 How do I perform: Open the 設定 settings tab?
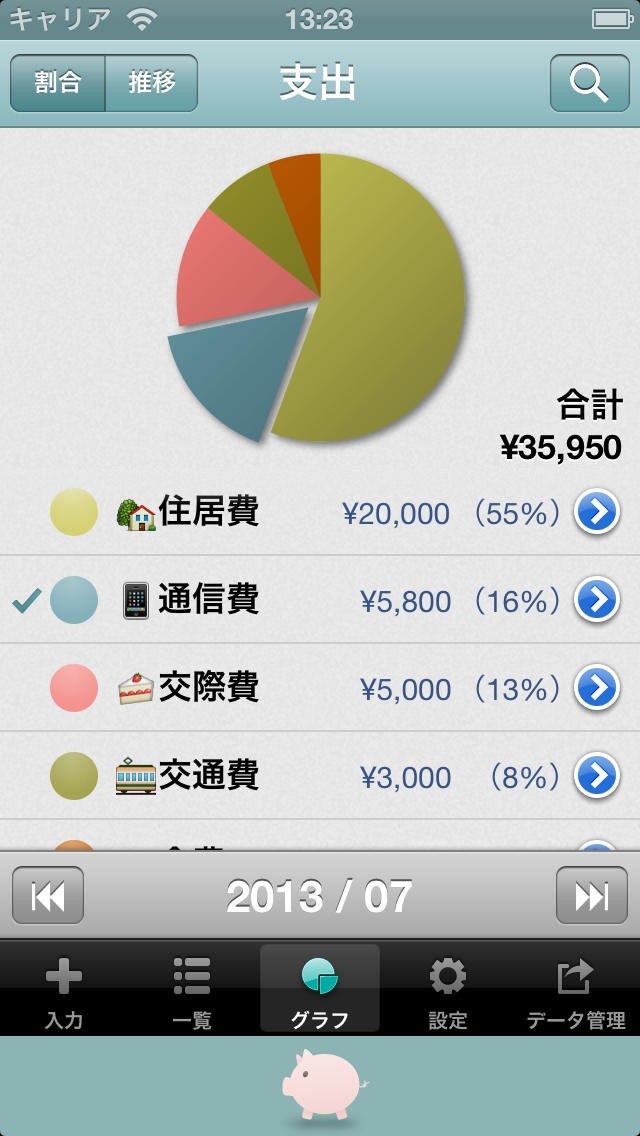447,990
